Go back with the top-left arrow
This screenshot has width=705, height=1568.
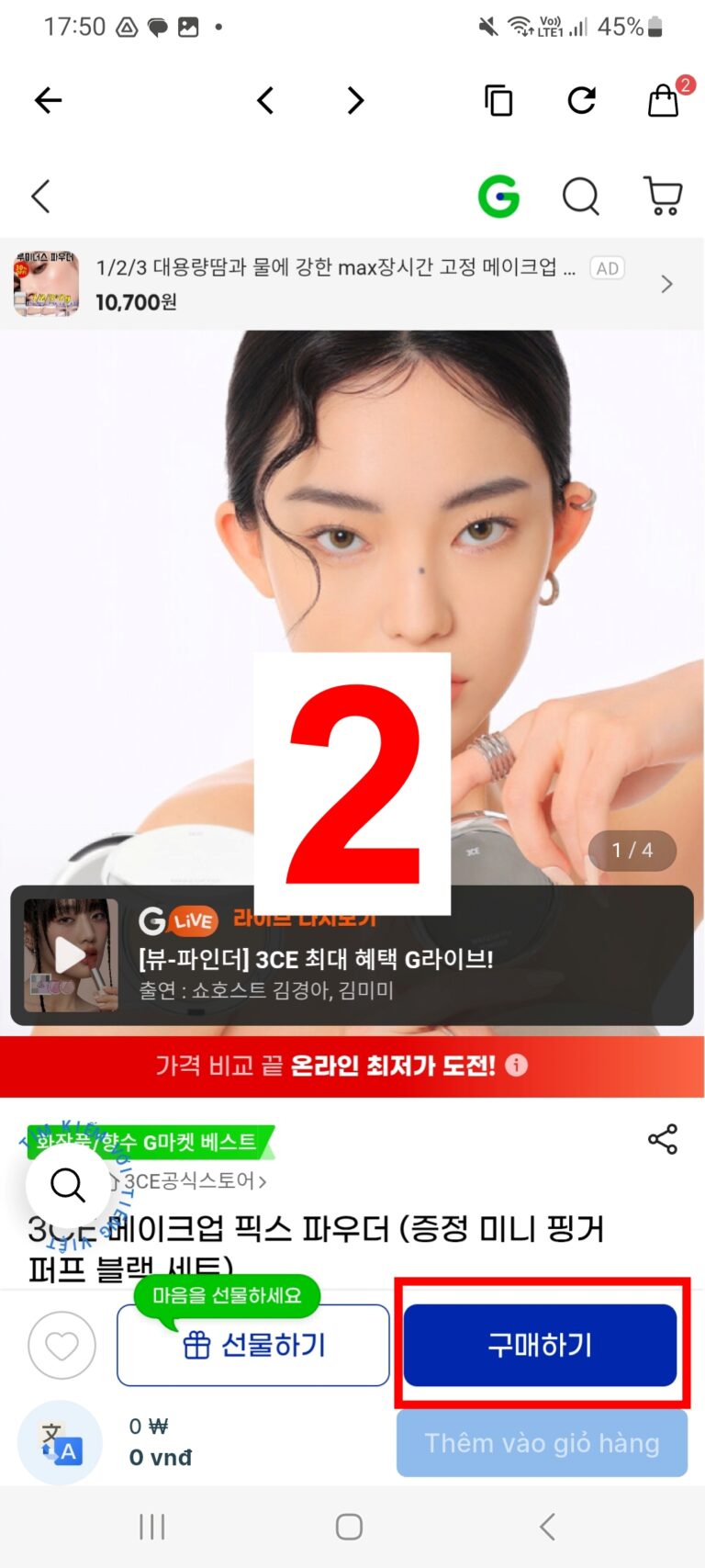48,100
